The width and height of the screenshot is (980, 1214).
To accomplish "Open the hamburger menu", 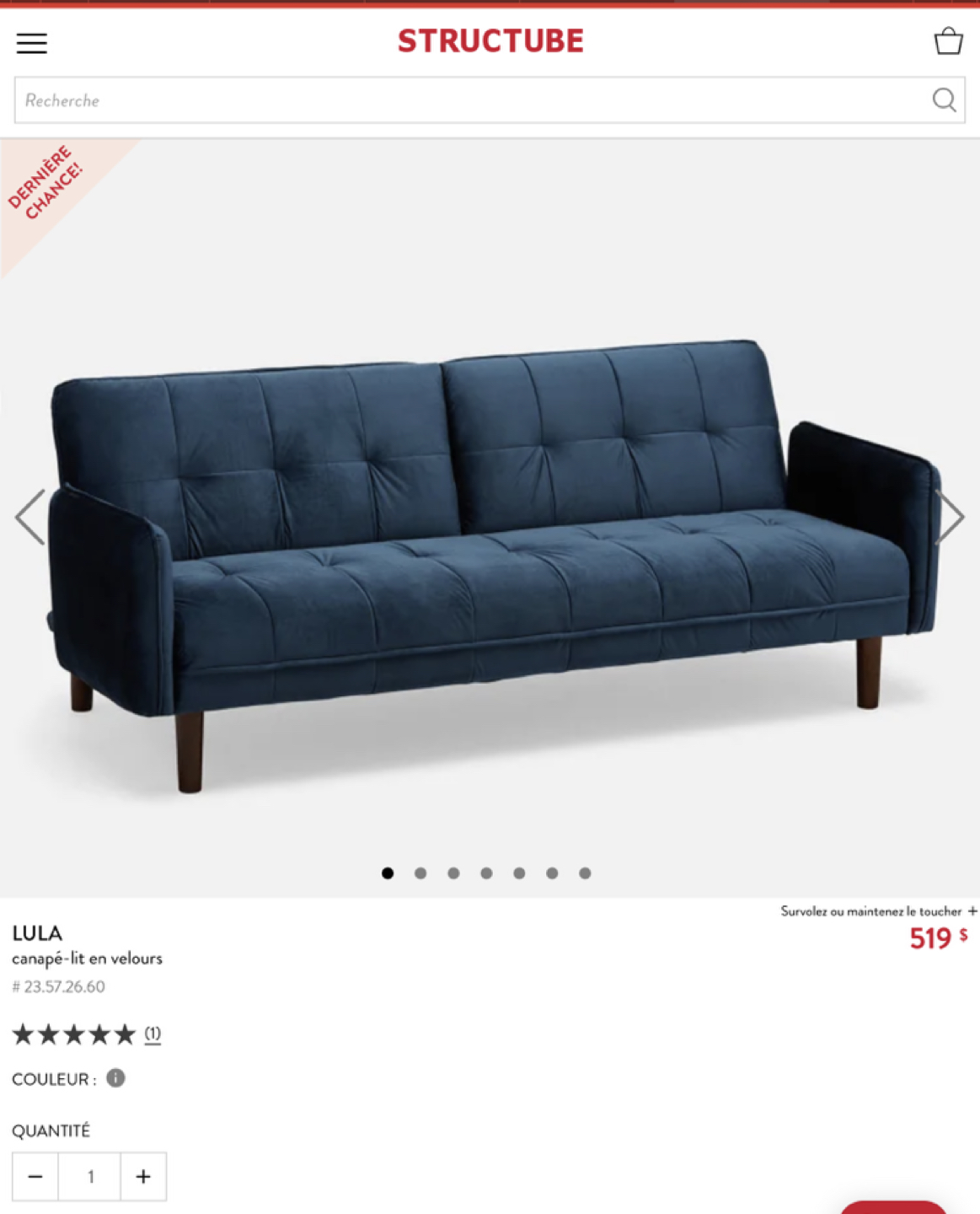I will point(32,43).
